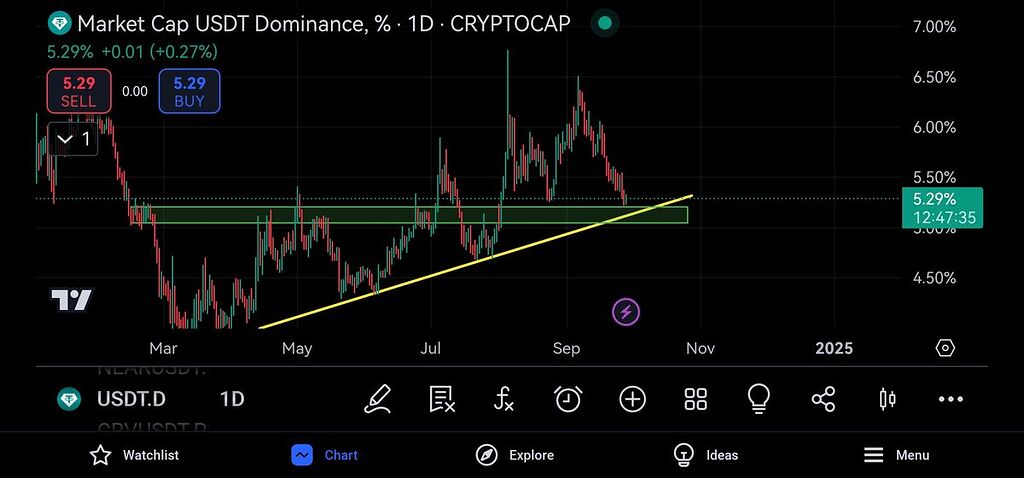Open the chart layout grid
The image size is (1024, 478).
coord(696,400)
